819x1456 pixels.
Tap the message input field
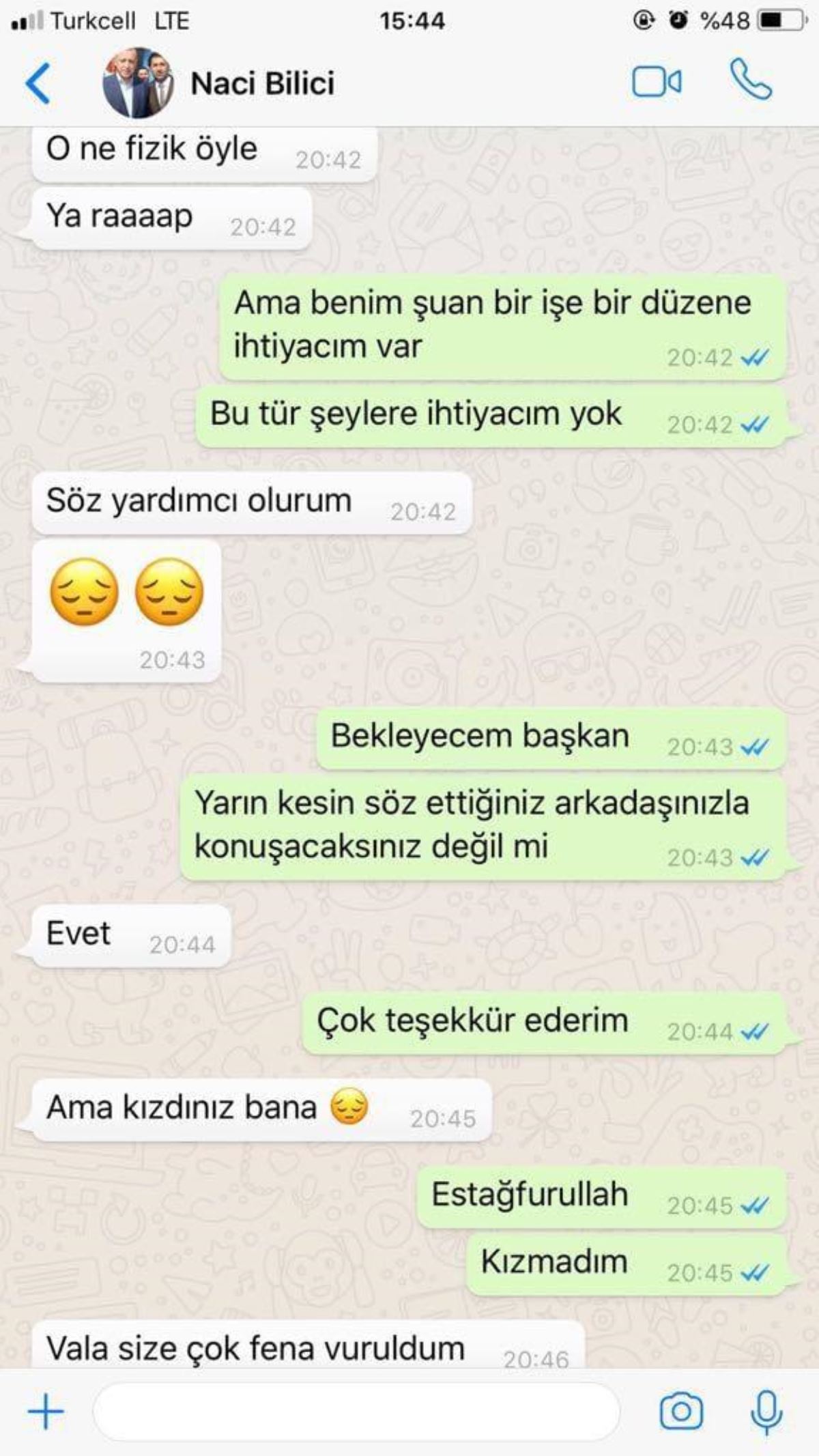355,1411
